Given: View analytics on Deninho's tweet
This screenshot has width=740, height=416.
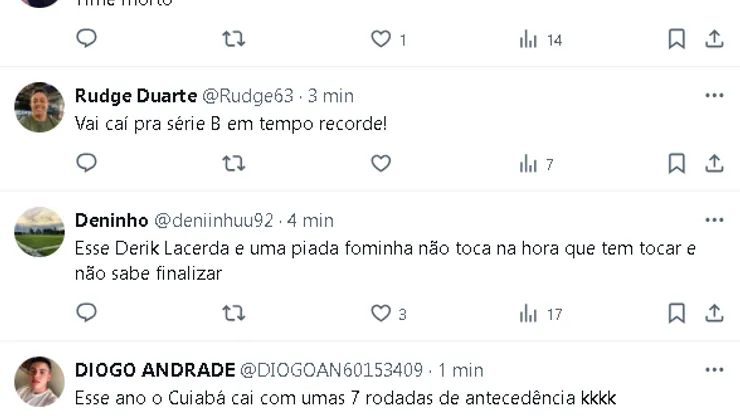Looking at the screenshot, I should 541,314.
